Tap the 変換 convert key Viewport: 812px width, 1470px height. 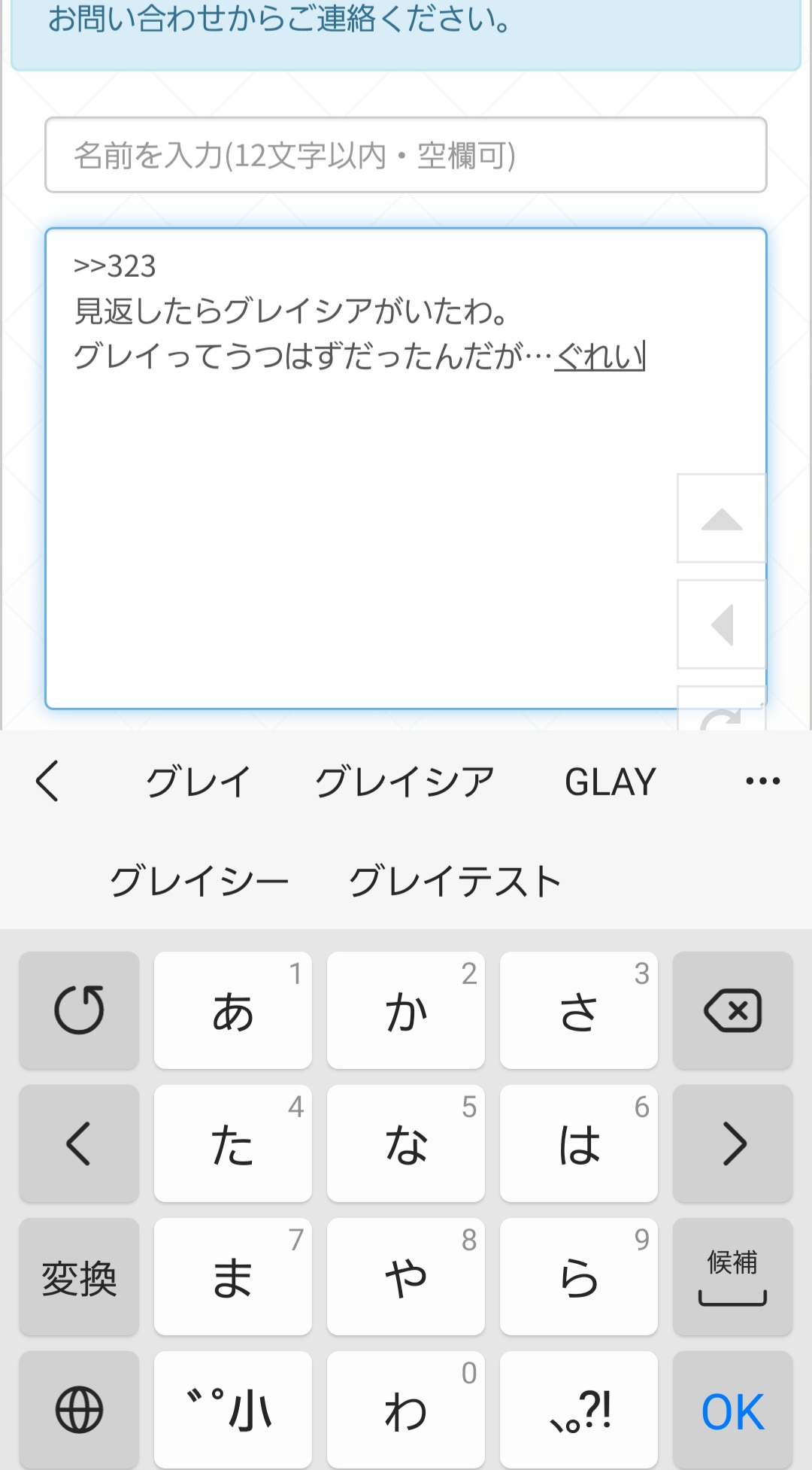tap(79, 1277)
